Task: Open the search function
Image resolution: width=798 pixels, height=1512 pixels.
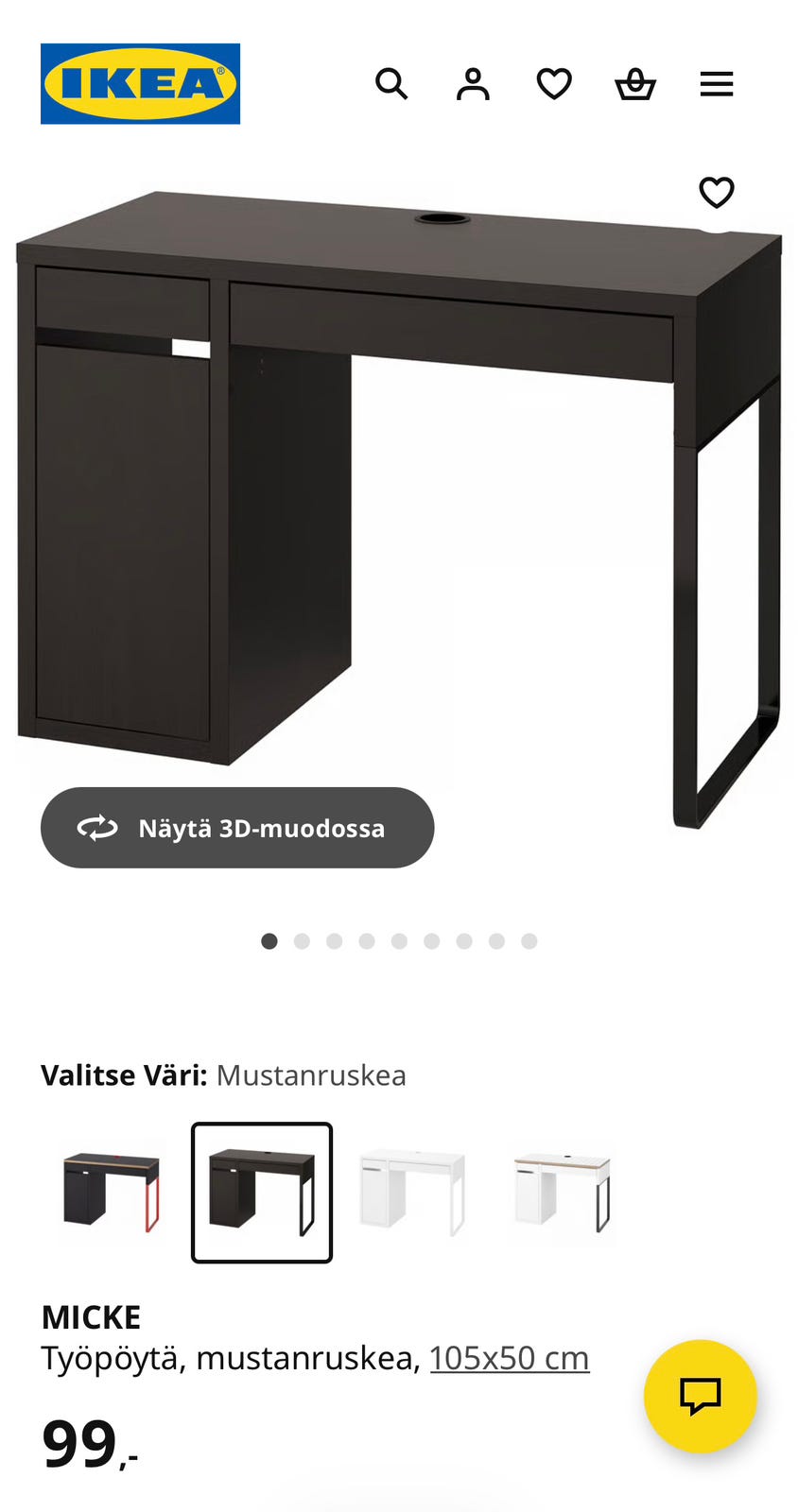Action: tap(391, 84)
